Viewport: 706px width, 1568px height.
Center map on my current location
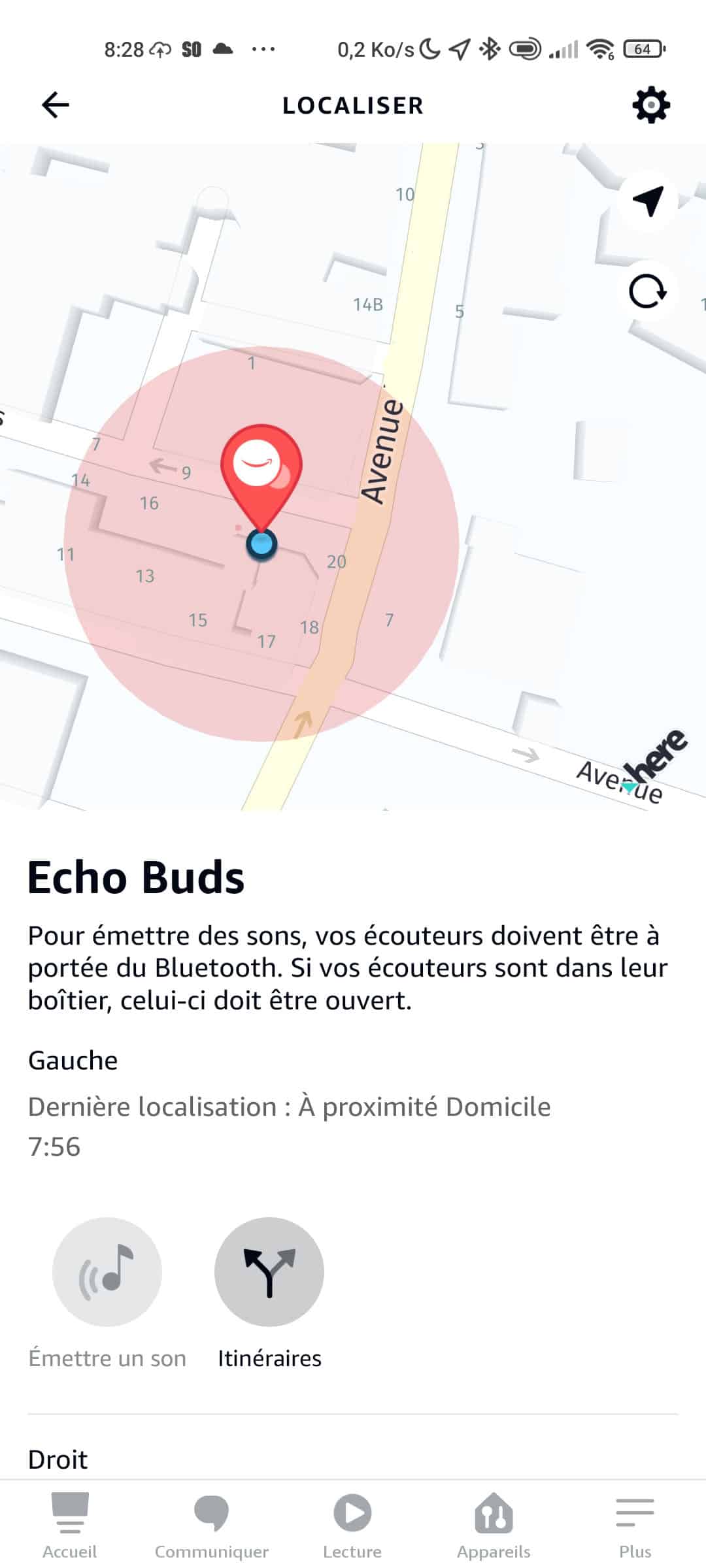click(x=647, y=201)
